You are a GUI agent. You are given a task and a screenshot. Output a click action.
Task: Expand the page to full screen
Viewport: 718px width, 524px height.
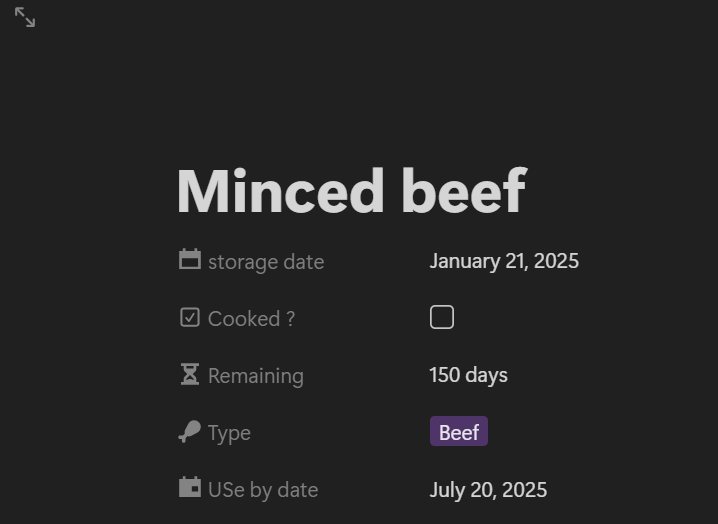pyautogui.click(x=25, y=18)
